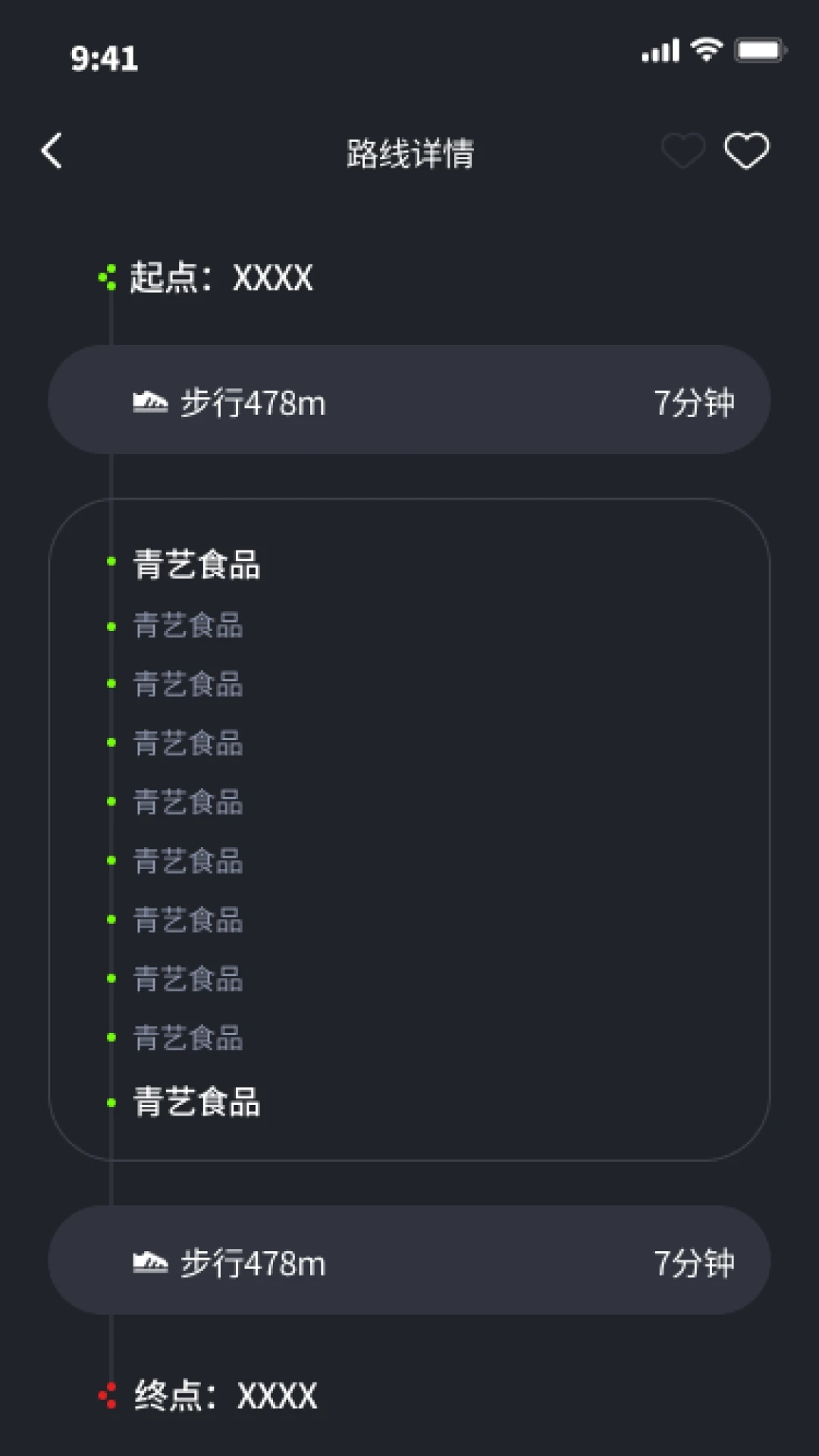The width and height of the screenshot is (819, 1456).
Task: Click the green dot beside last 青艺食品 stop
Action: point(111,1103)
